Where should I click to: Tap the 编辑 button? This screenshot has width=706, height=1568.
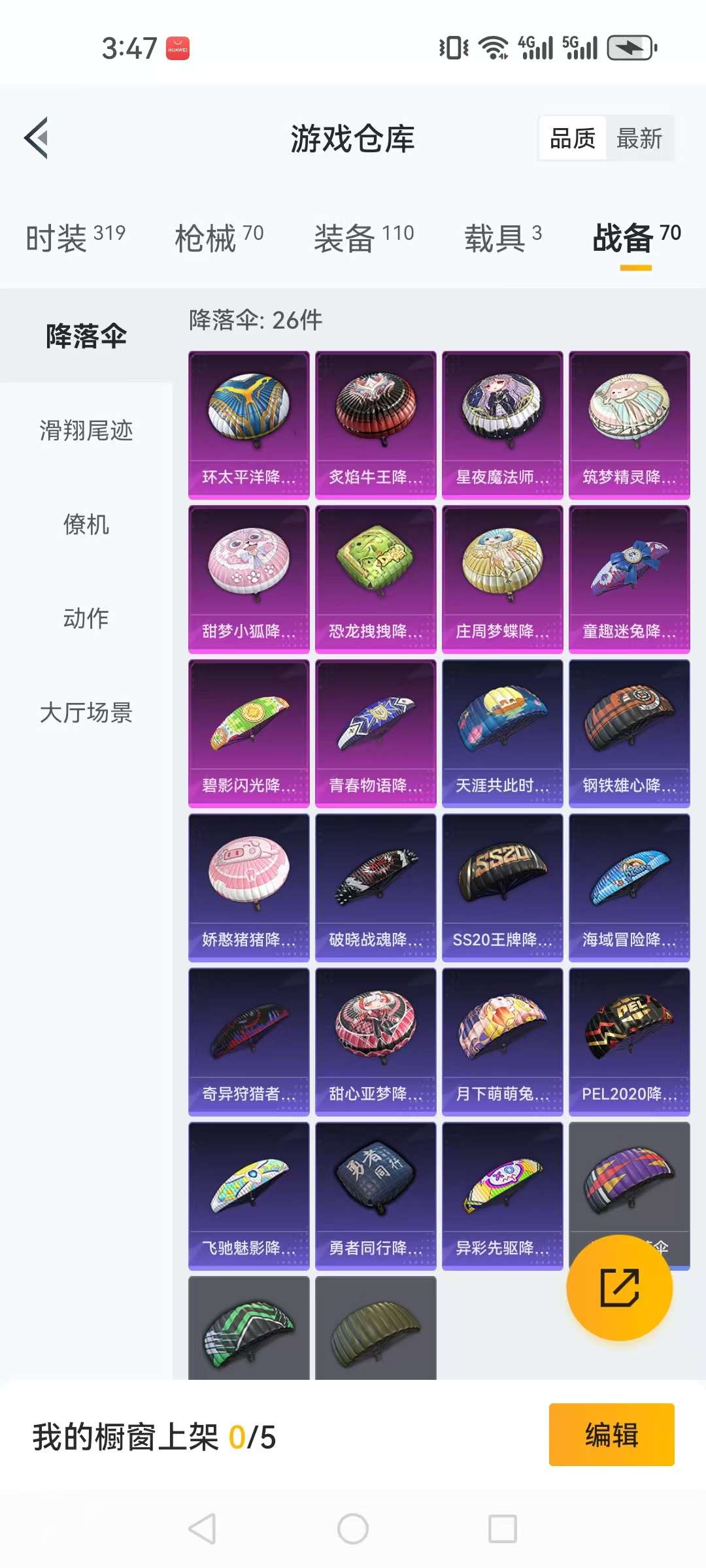pos(611,1435)
